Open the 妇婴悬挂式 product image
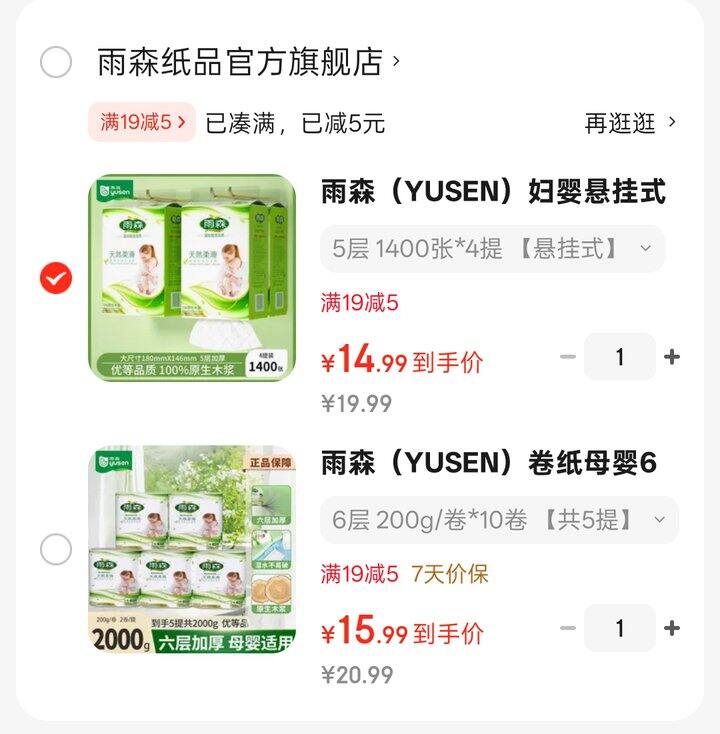The image size is (720, 734). coord(192,278)
